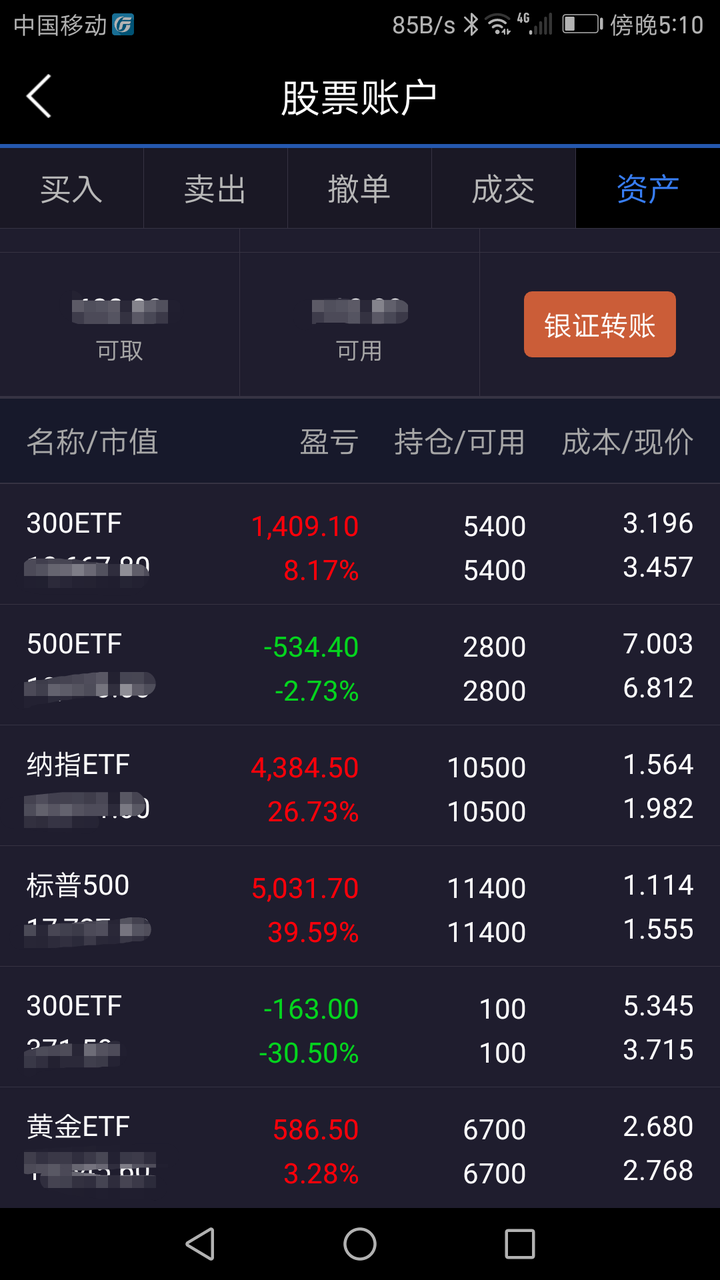The height and width of the screenshot is (1280, 720).
Task: Open the 300ETF row with 100 shares
Action: coord(360,1027)
